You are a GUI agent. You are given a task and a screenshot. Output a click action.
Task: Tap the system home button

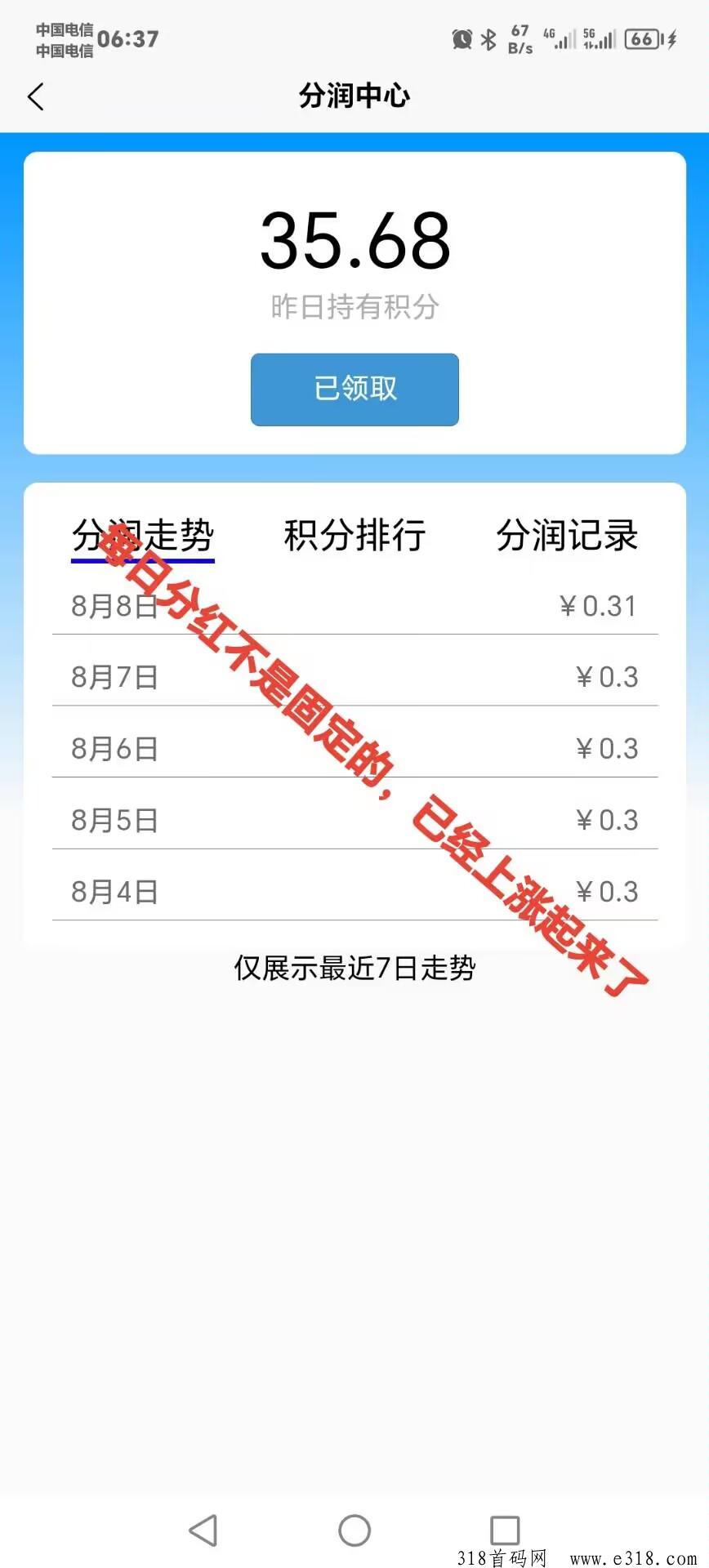354,1530
